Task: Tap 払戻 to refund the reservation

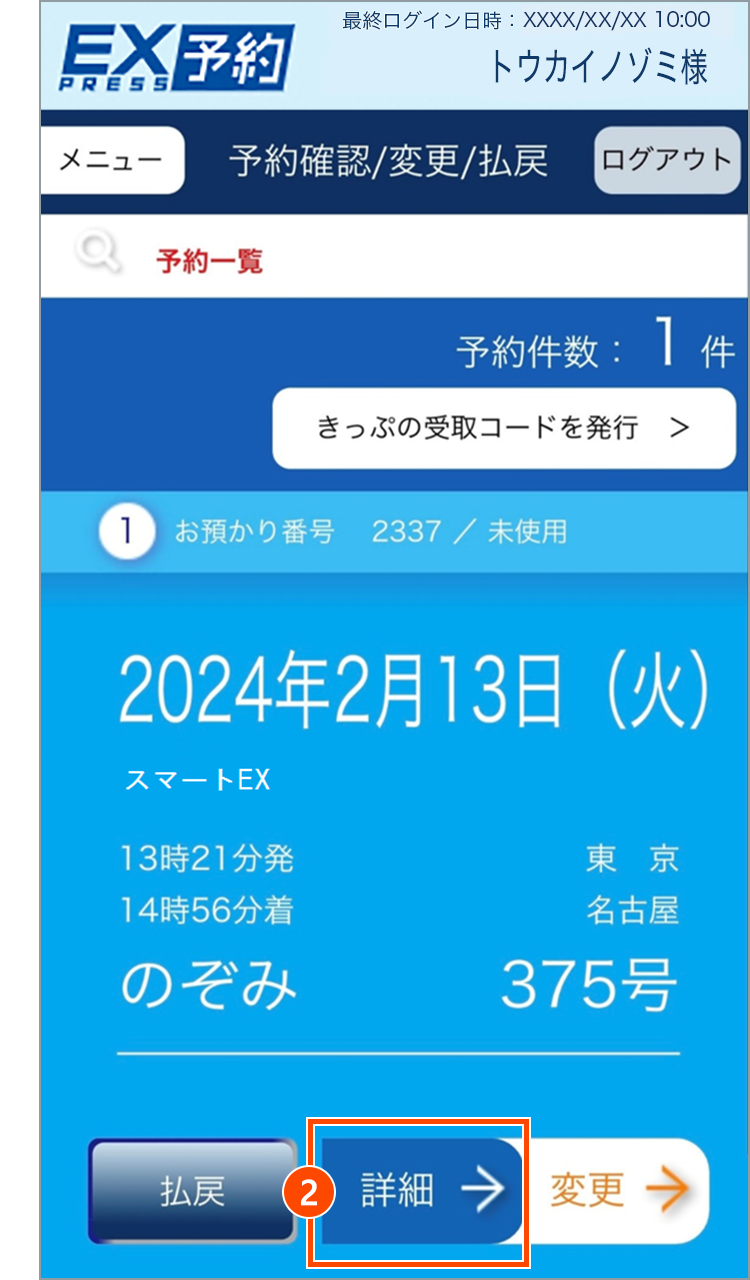Action: click(192, 1191)
